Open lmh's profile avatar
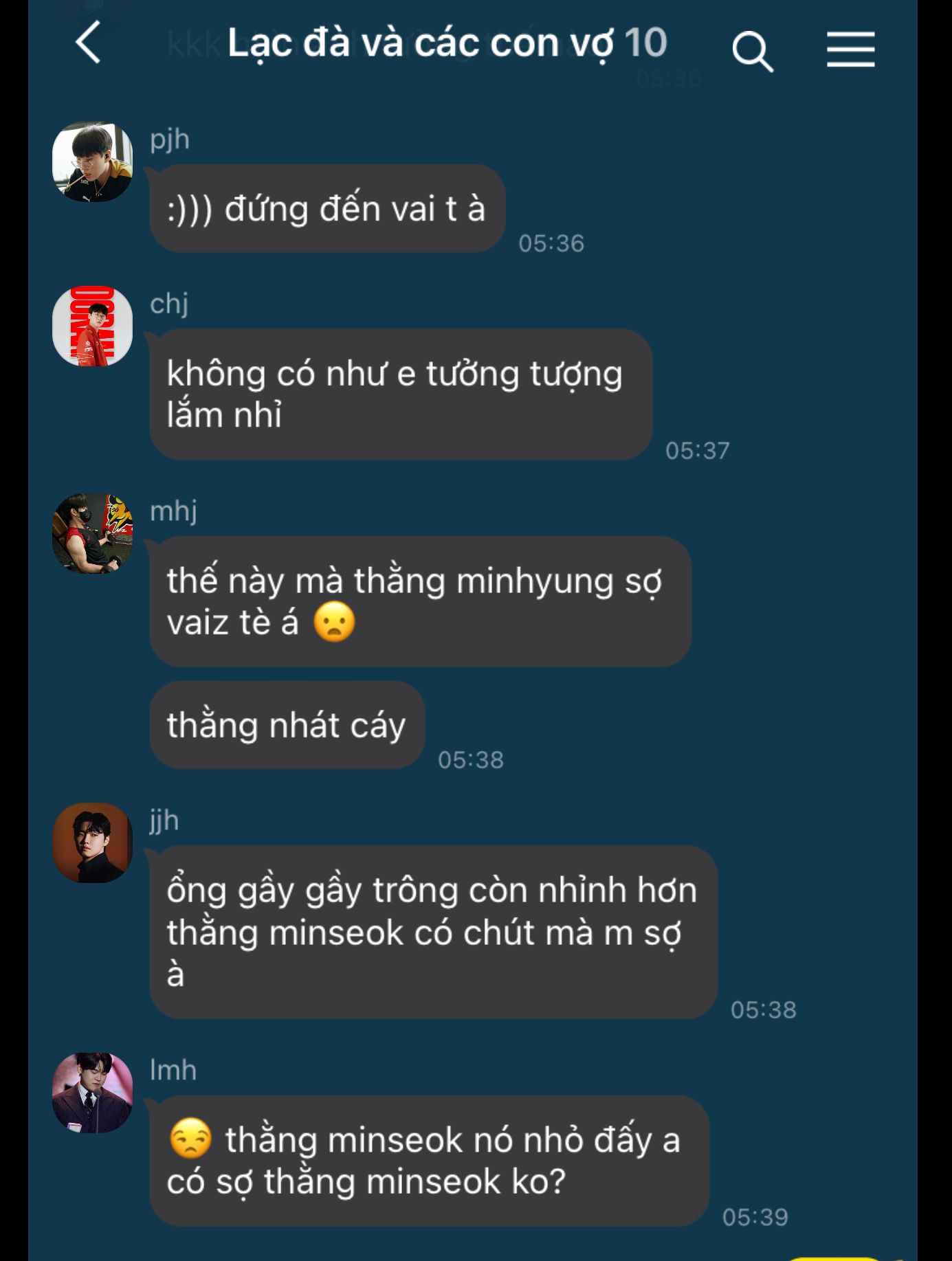This screenshot has height=1261, width=952. tap(92, 1093)
